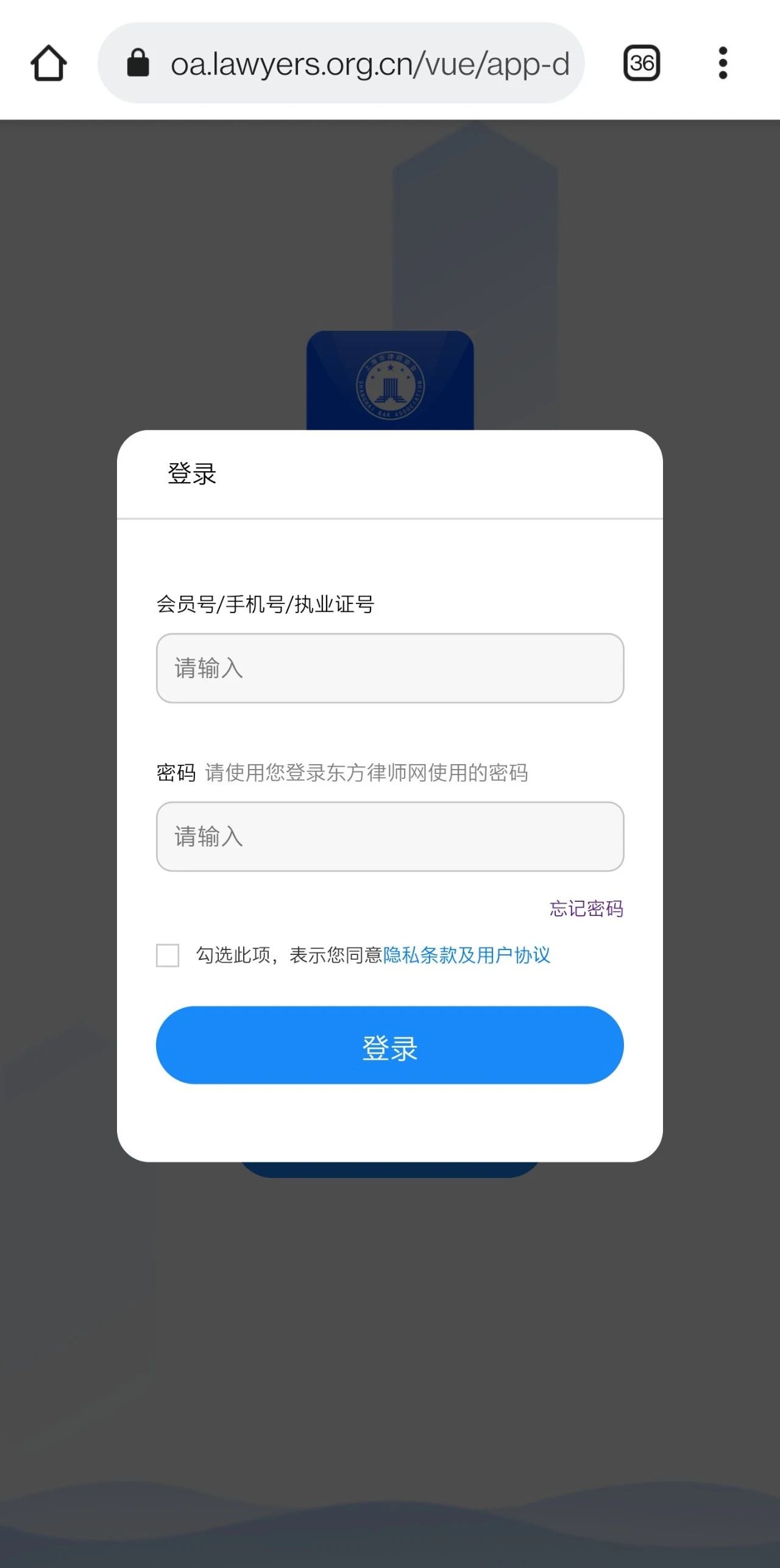
Task: Open the 忘记密码 link
Action: pos(586,909)
